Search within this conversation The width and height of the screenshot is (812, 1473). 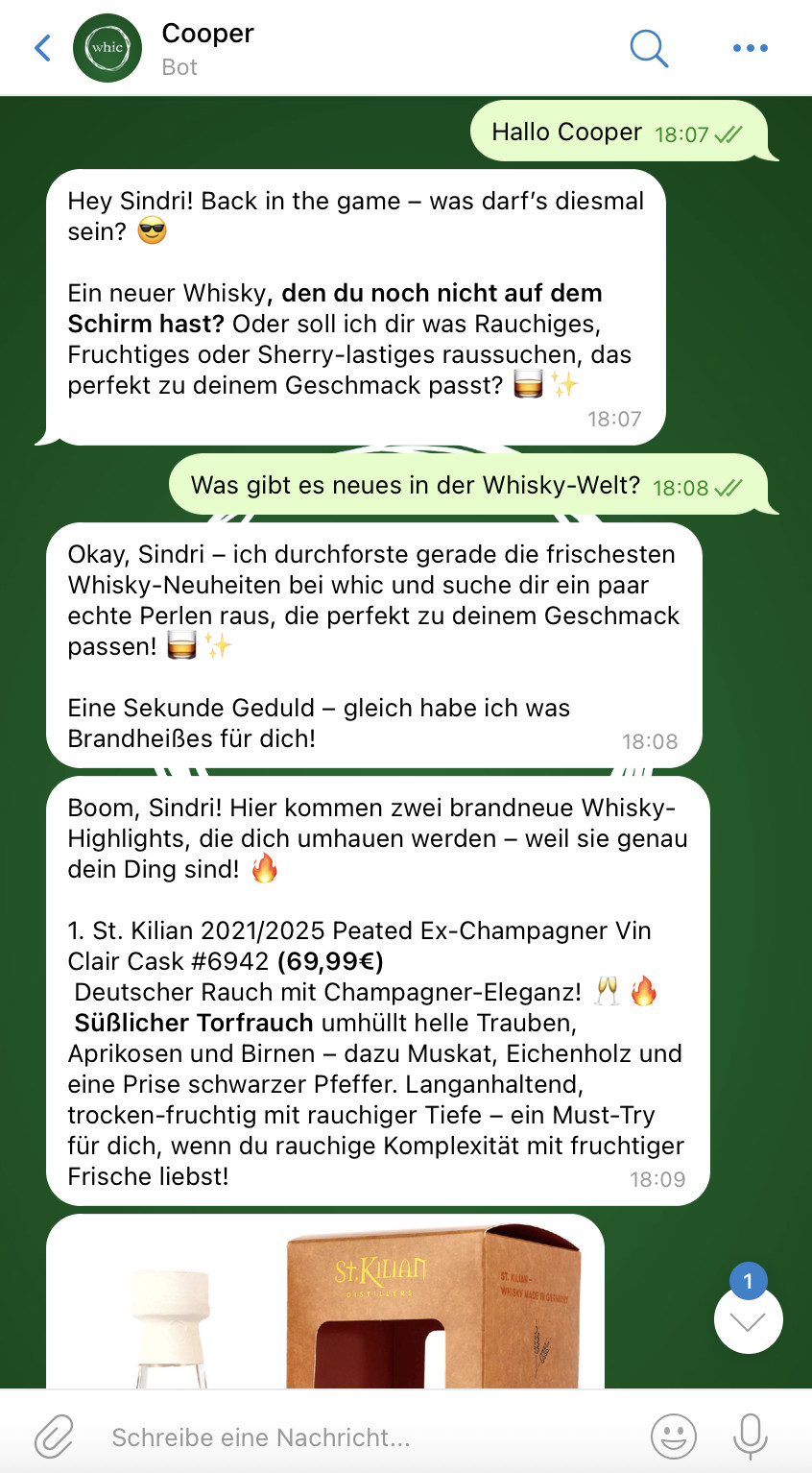649,48
